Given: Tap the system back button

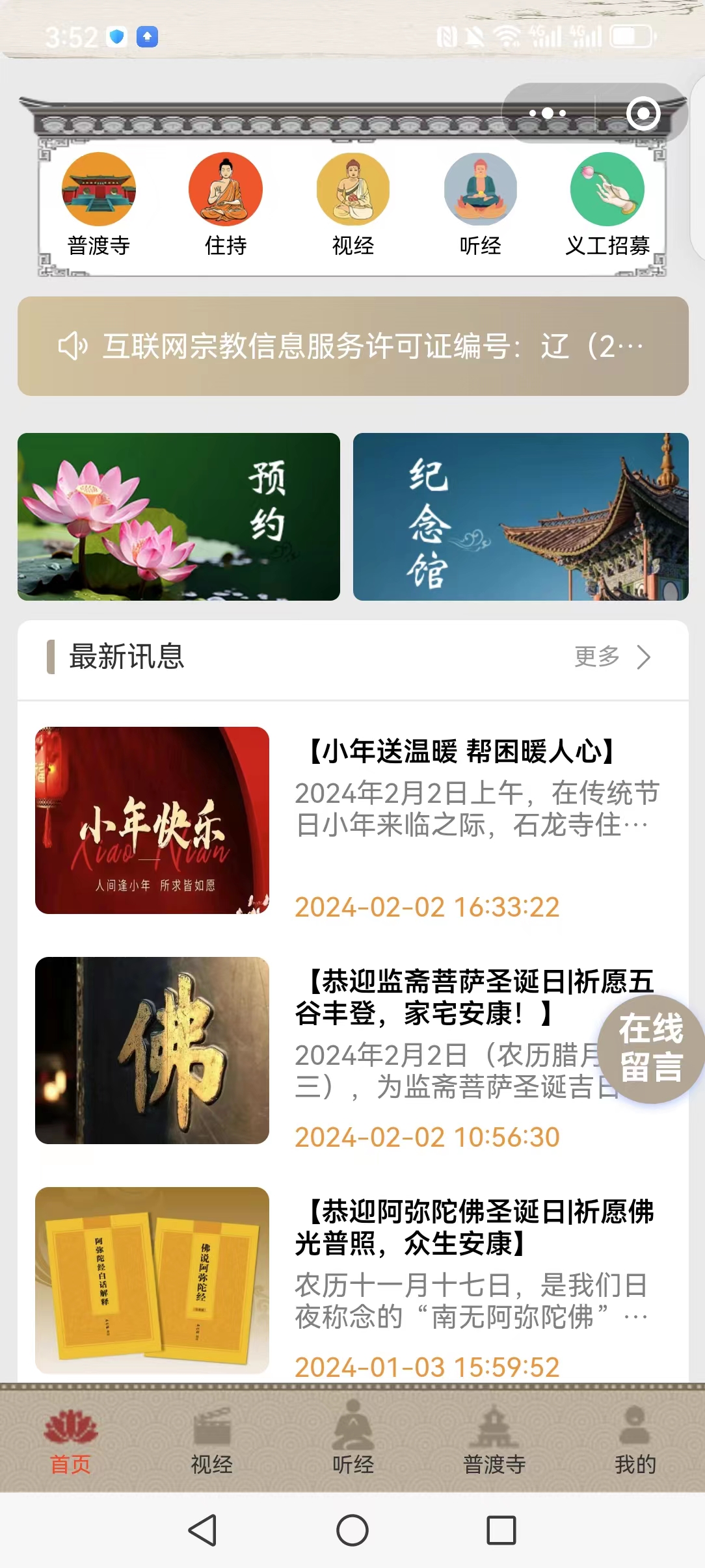Looking at the screenshot, I should coord(202,1530).
